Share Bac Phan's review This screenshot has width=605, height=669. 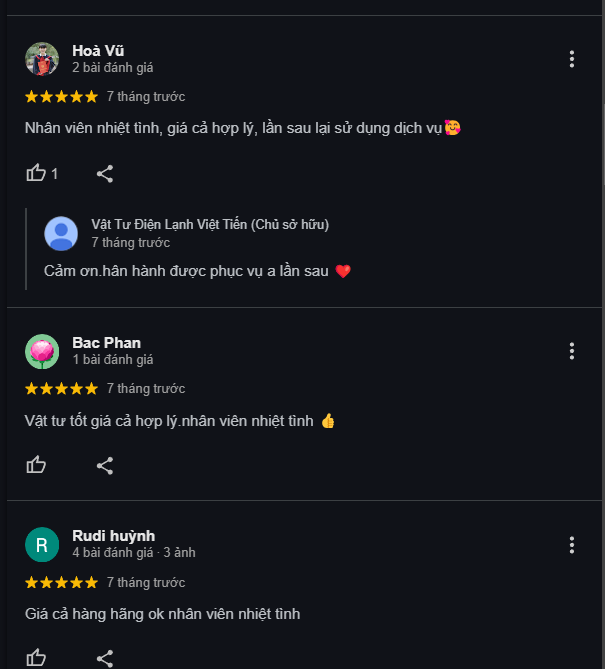coord(105,465)
